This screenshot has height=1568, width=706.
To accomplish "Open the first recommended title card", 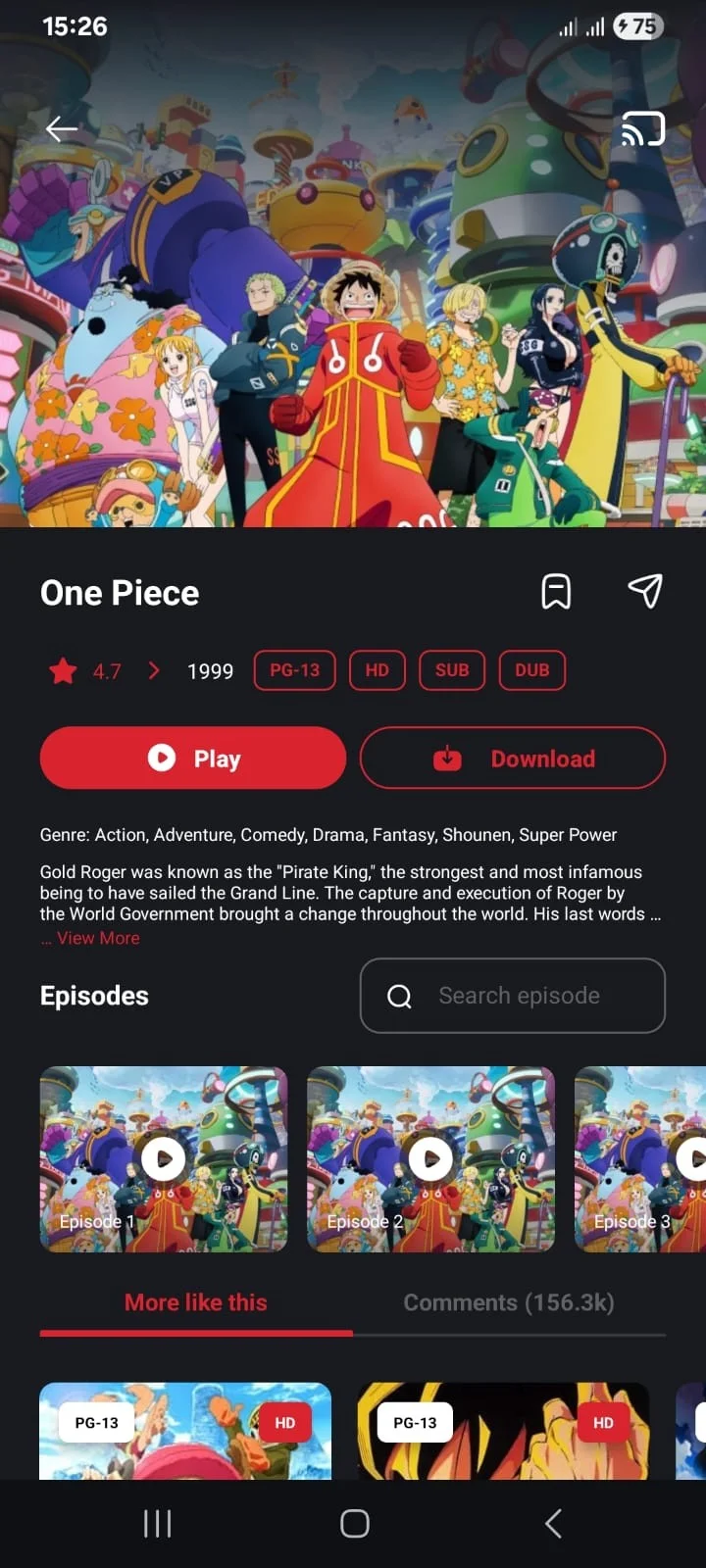I will pyautogui.click(x=185, y=1432).
